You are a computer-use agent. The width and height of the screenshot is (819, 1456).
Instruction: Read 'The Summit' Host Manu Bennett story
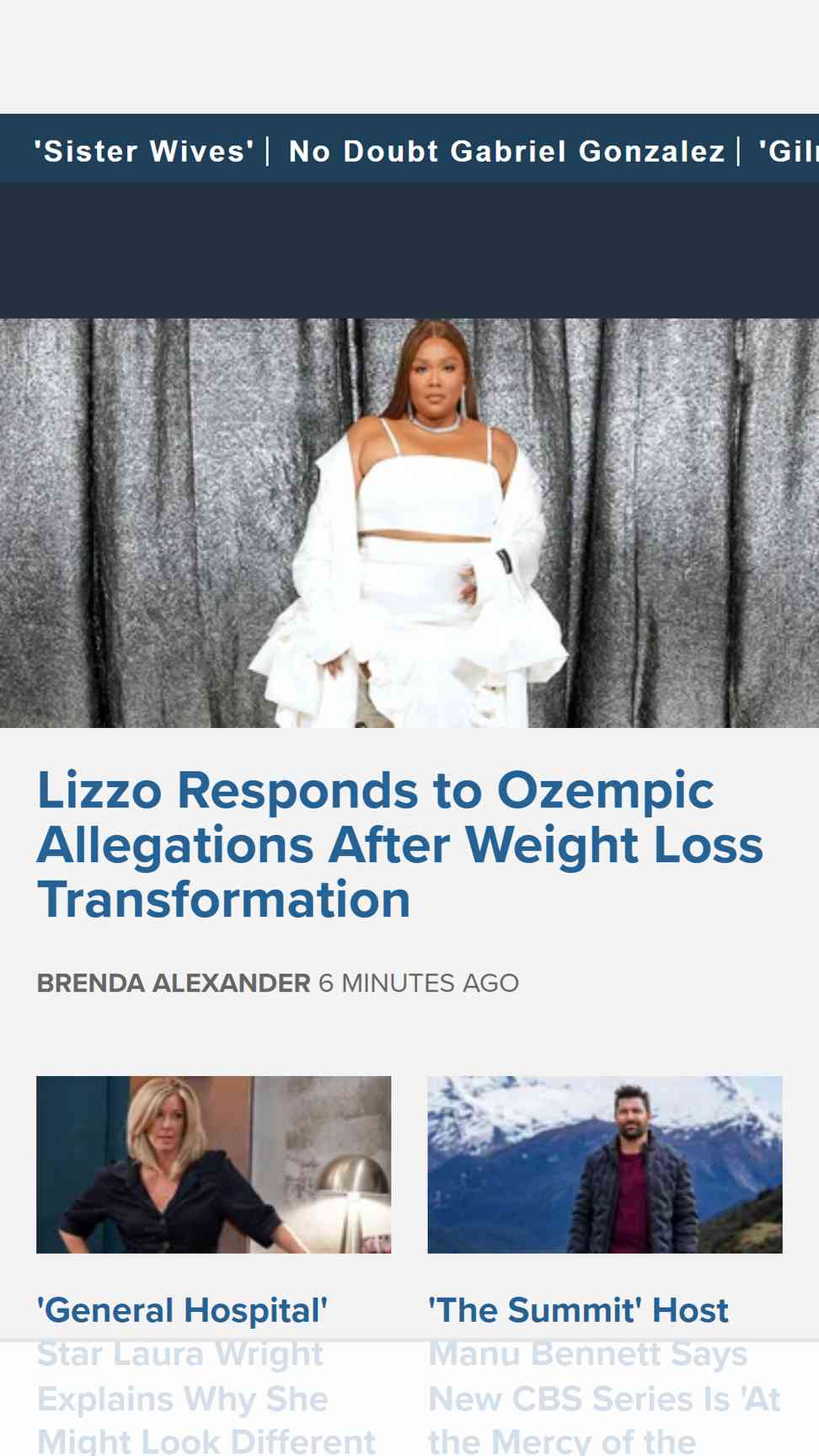click(x=578, y=1311)
